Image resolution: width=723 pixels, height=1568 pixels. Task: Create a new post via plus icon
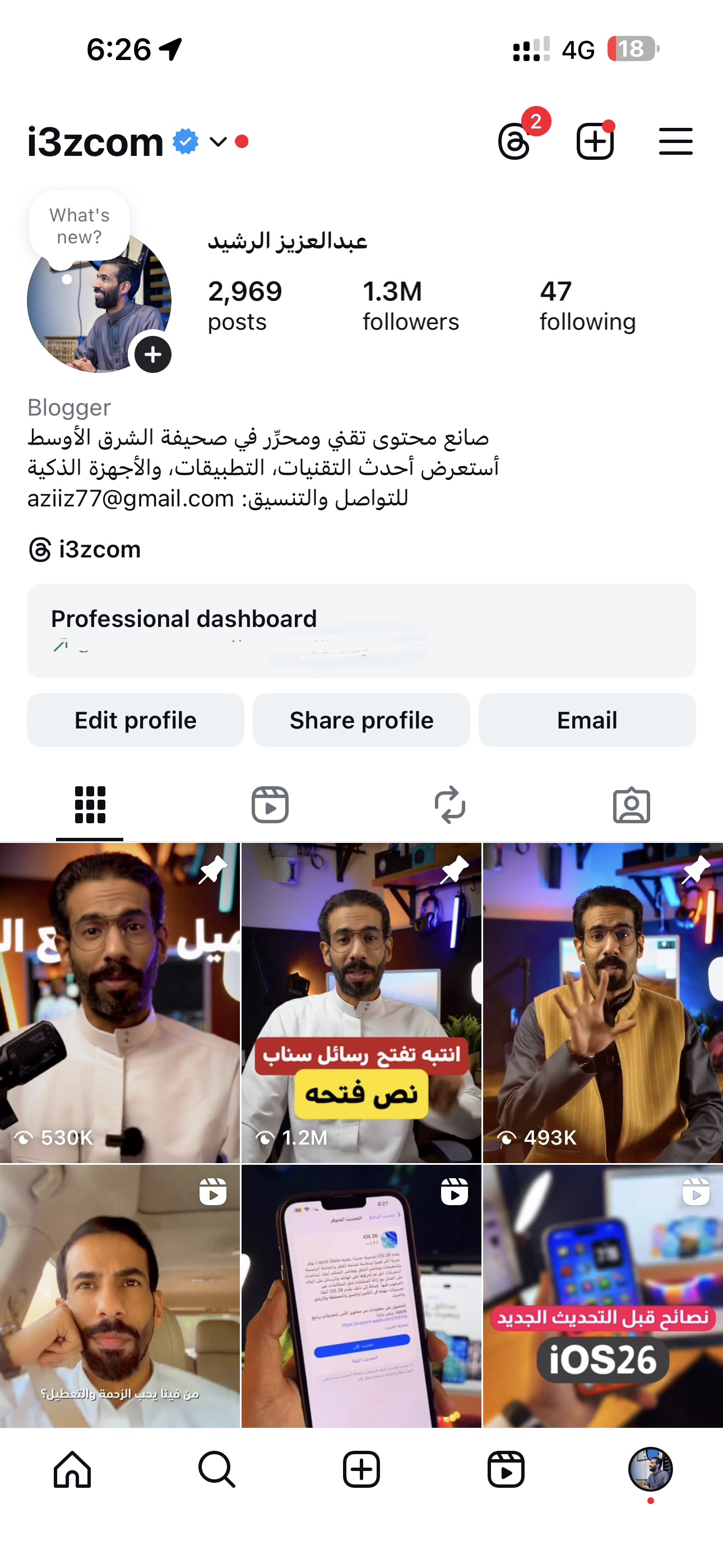coord(595,141)
